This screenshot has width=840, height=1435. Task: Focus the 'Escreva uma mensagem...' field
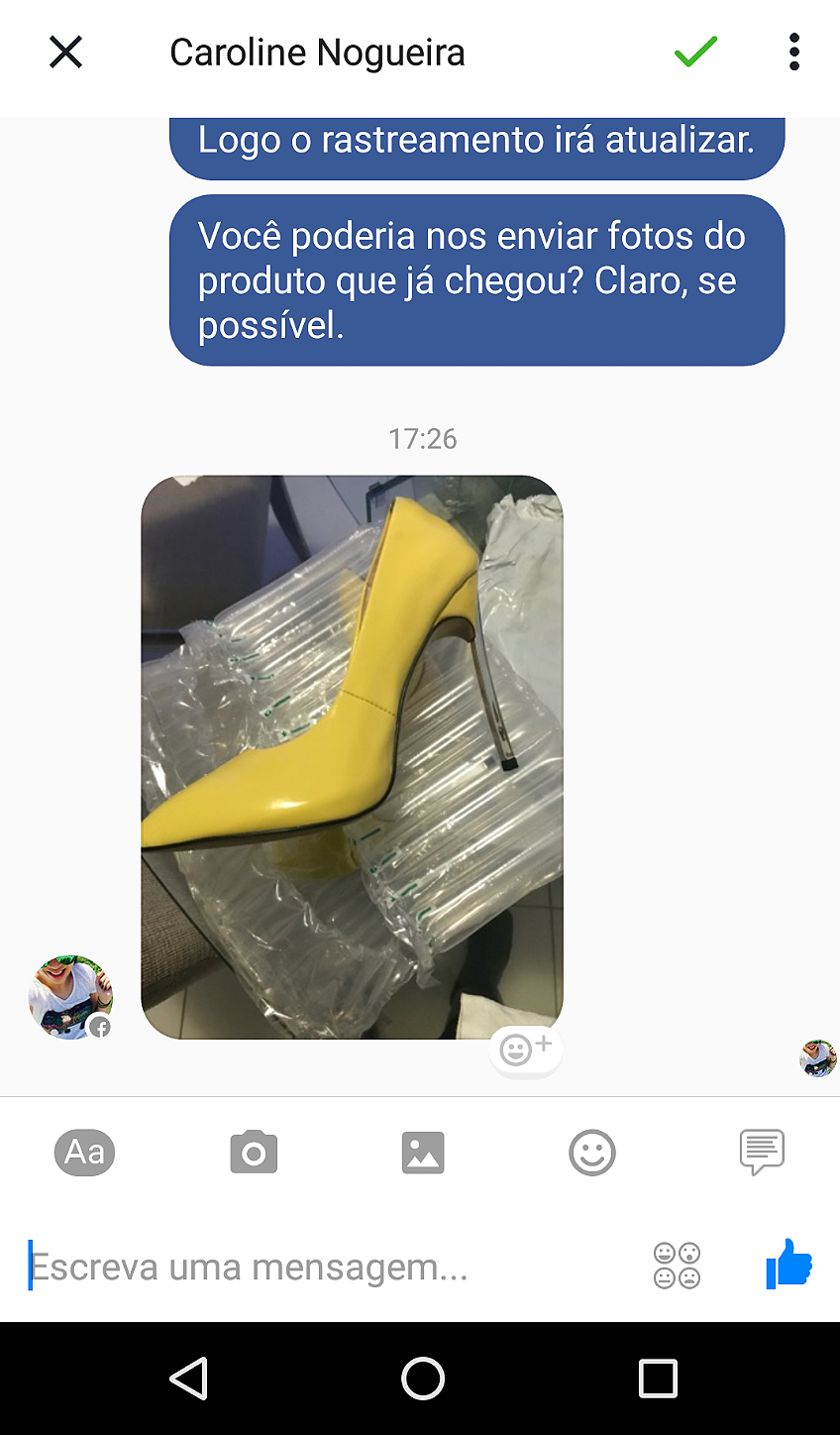pos(317,1267)
